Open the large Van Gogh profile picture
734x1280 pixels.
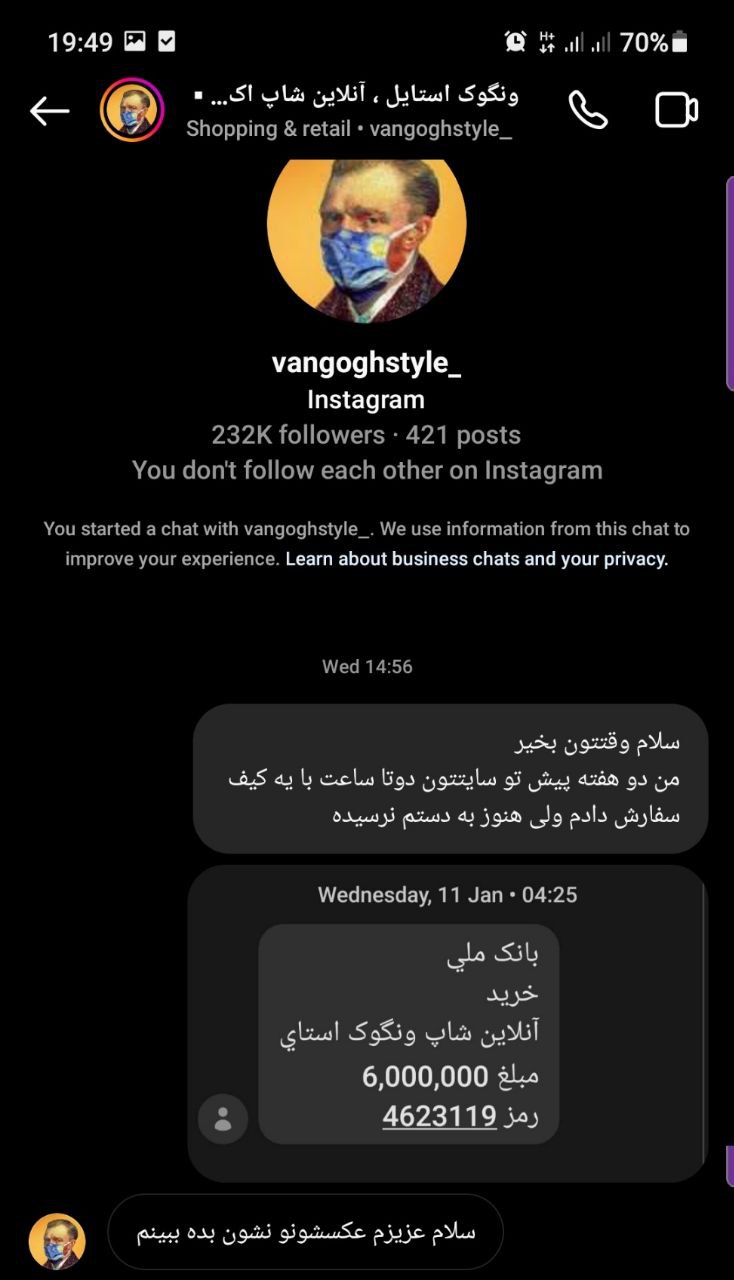[366, 241]
